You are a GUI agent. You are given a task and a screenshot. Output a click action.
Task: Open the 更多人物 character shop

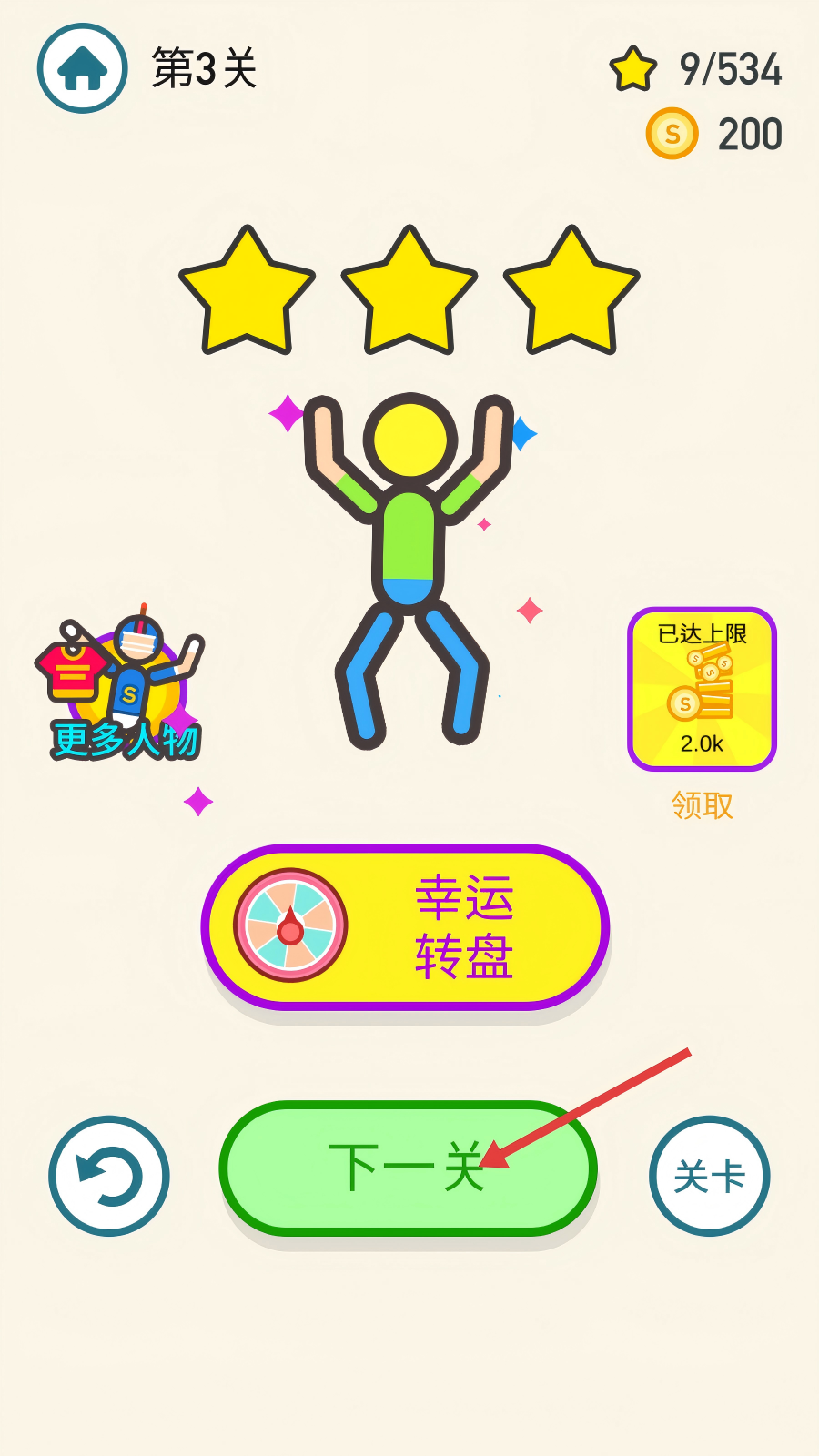click(123, 687)
